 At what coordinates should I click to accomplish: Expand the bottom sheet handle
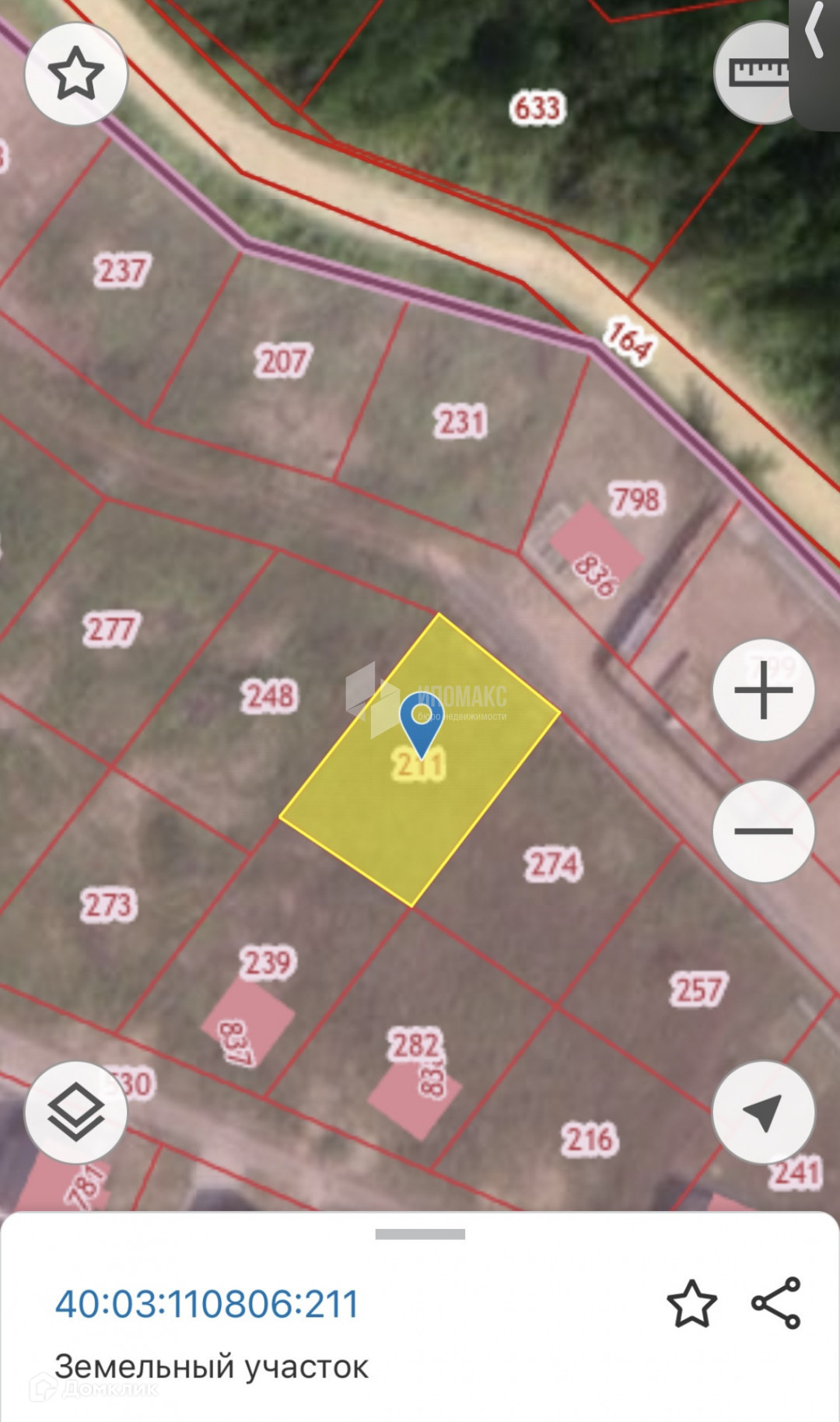click(x=420, y=1234)
